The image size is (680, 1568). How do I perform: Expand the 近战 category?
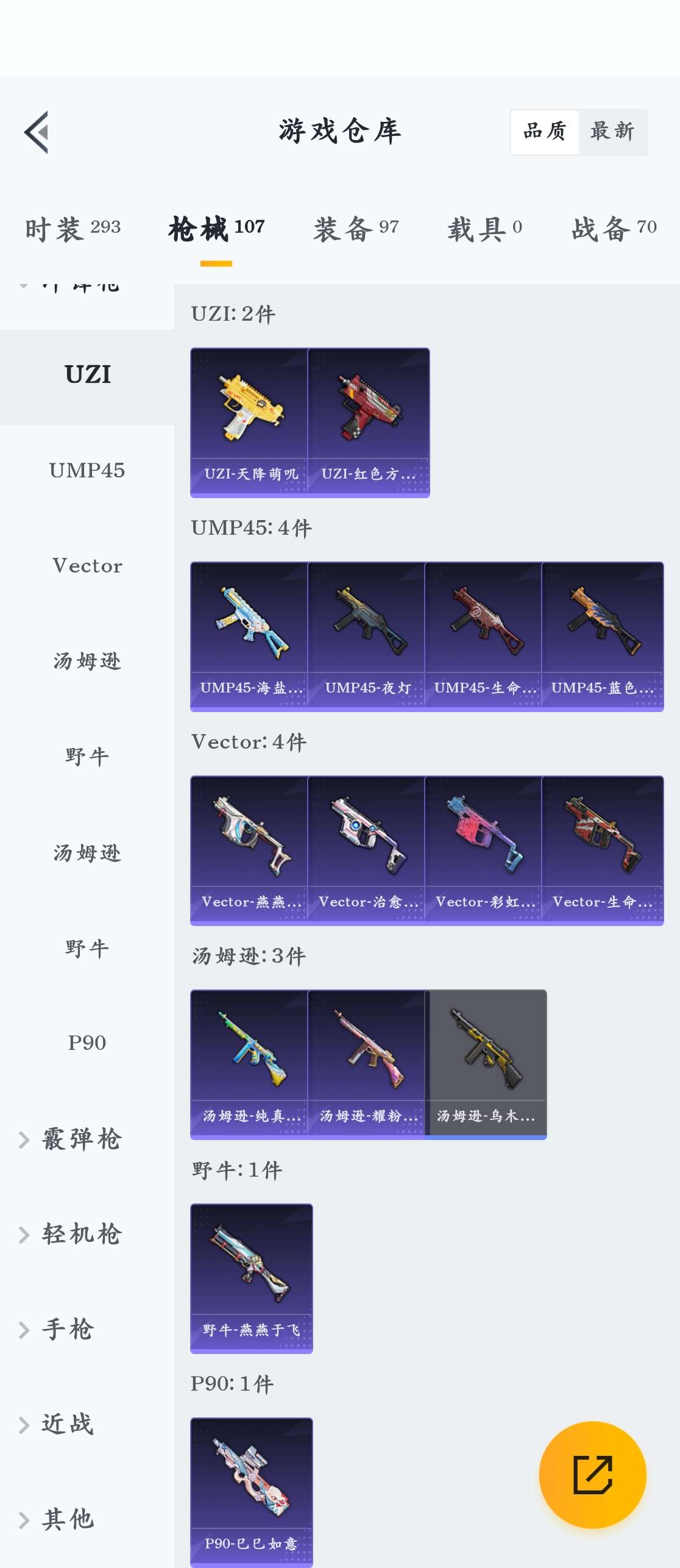click(x=67, y=1425)
